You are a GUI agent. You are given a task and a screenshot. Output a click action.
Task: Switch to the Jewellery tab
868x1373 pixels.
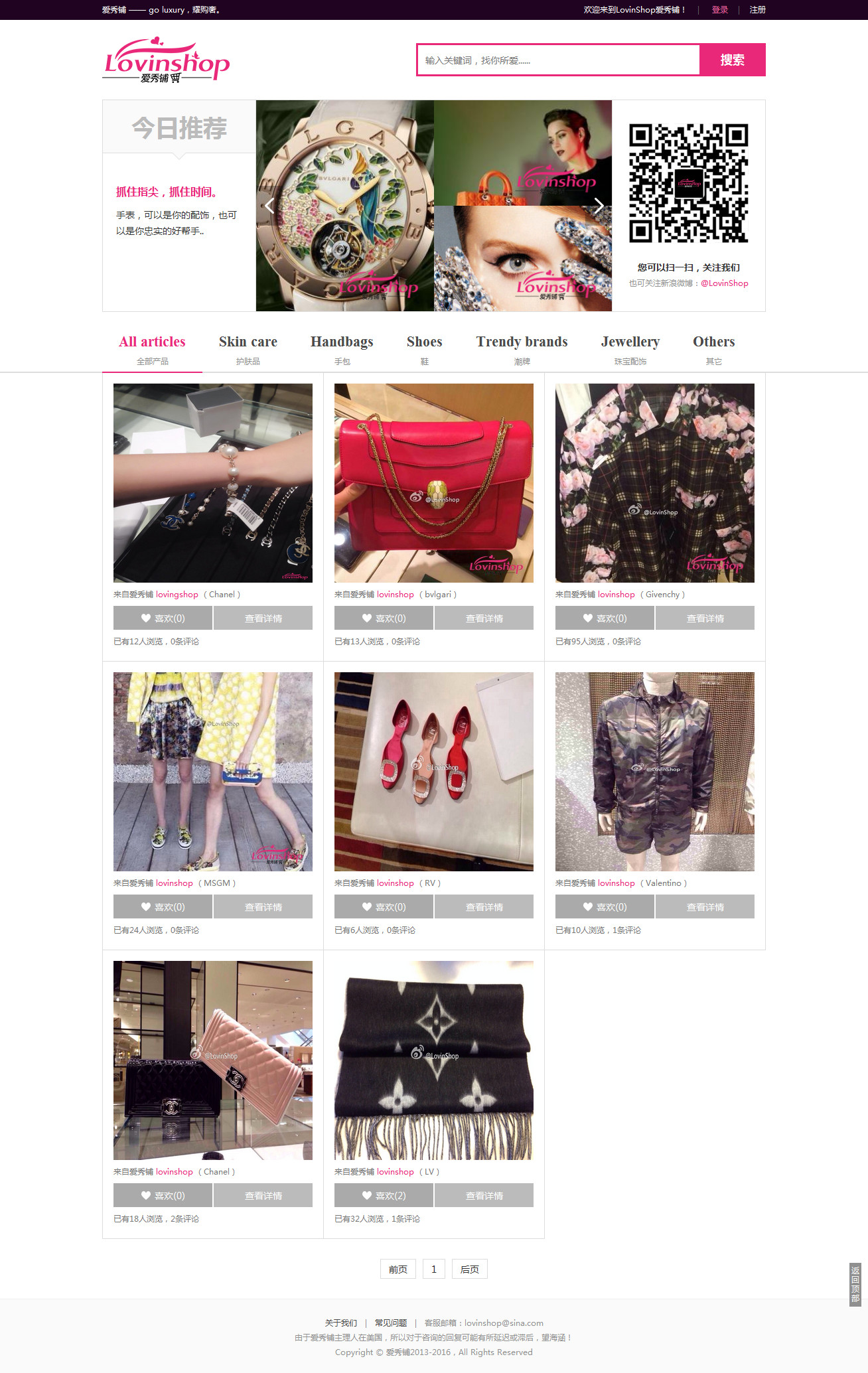coord(630,349)
